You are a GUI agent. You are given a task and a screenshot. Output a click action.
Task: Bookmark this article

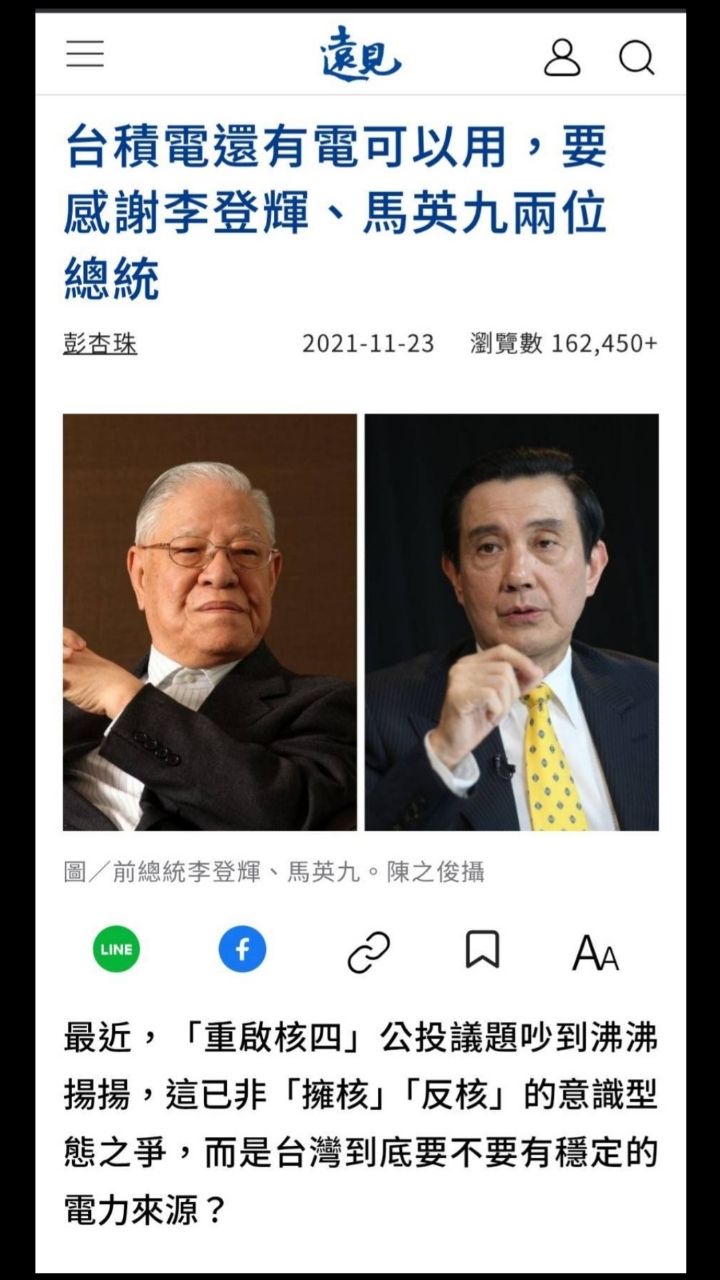coord(482,950)
